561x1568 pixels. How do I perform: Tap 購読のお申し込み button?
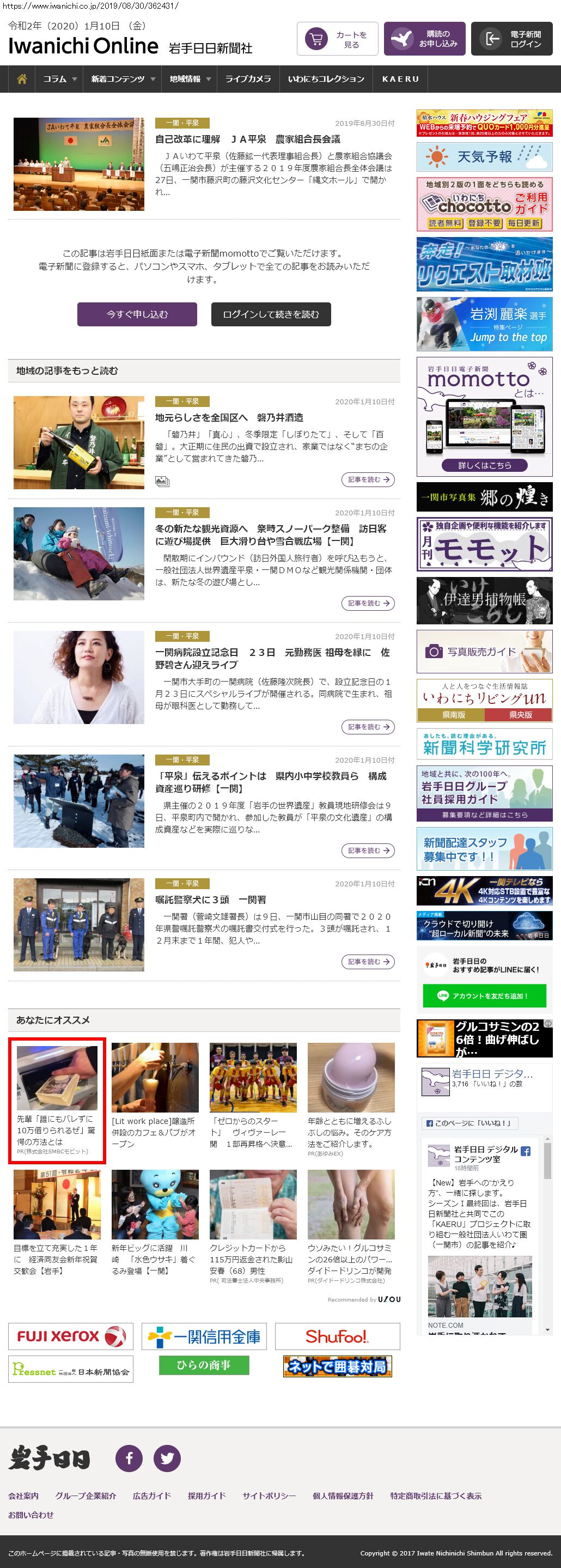click(x=424, y=39)
